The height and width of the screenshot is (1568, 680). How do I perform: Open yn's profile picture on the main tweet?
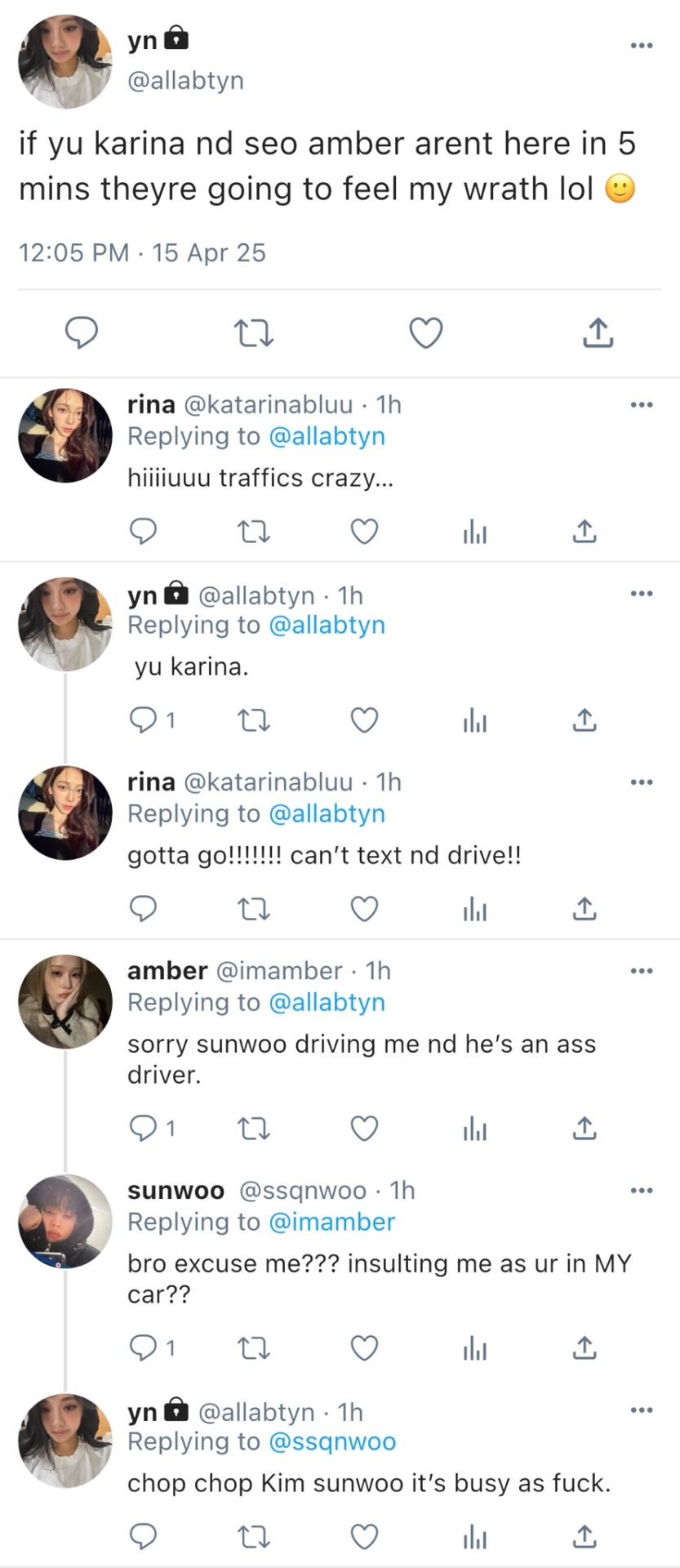pos(65,62)
